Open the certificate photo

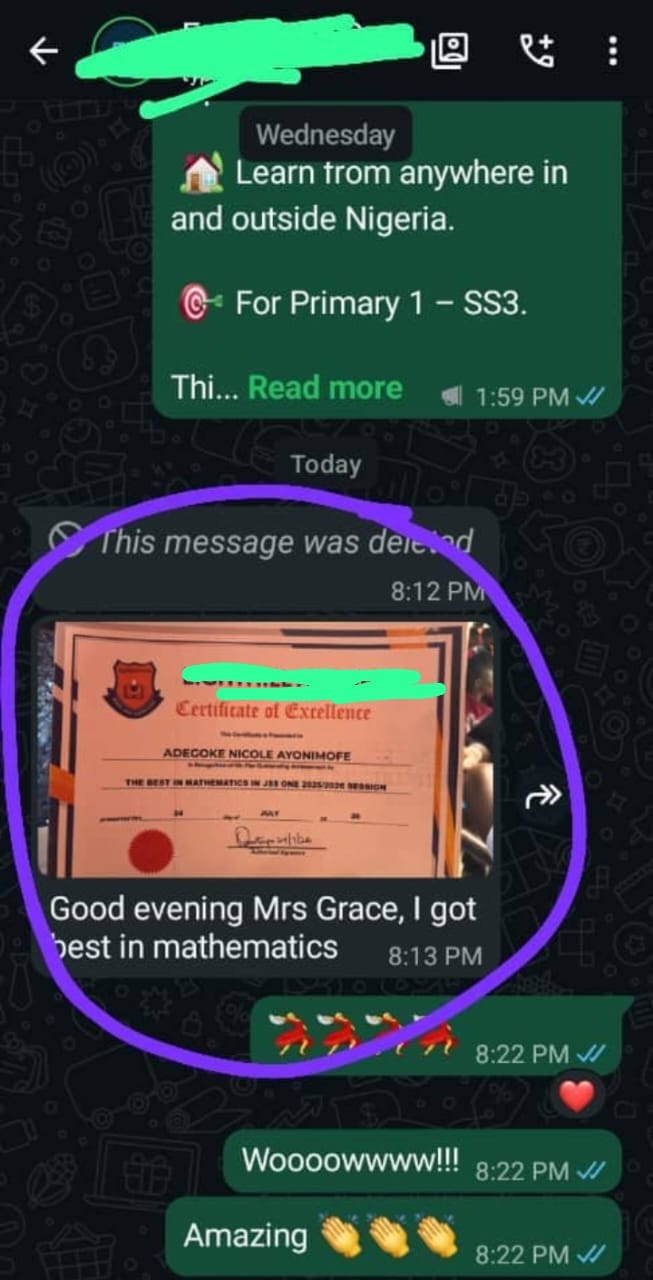(x=265, y=750)
